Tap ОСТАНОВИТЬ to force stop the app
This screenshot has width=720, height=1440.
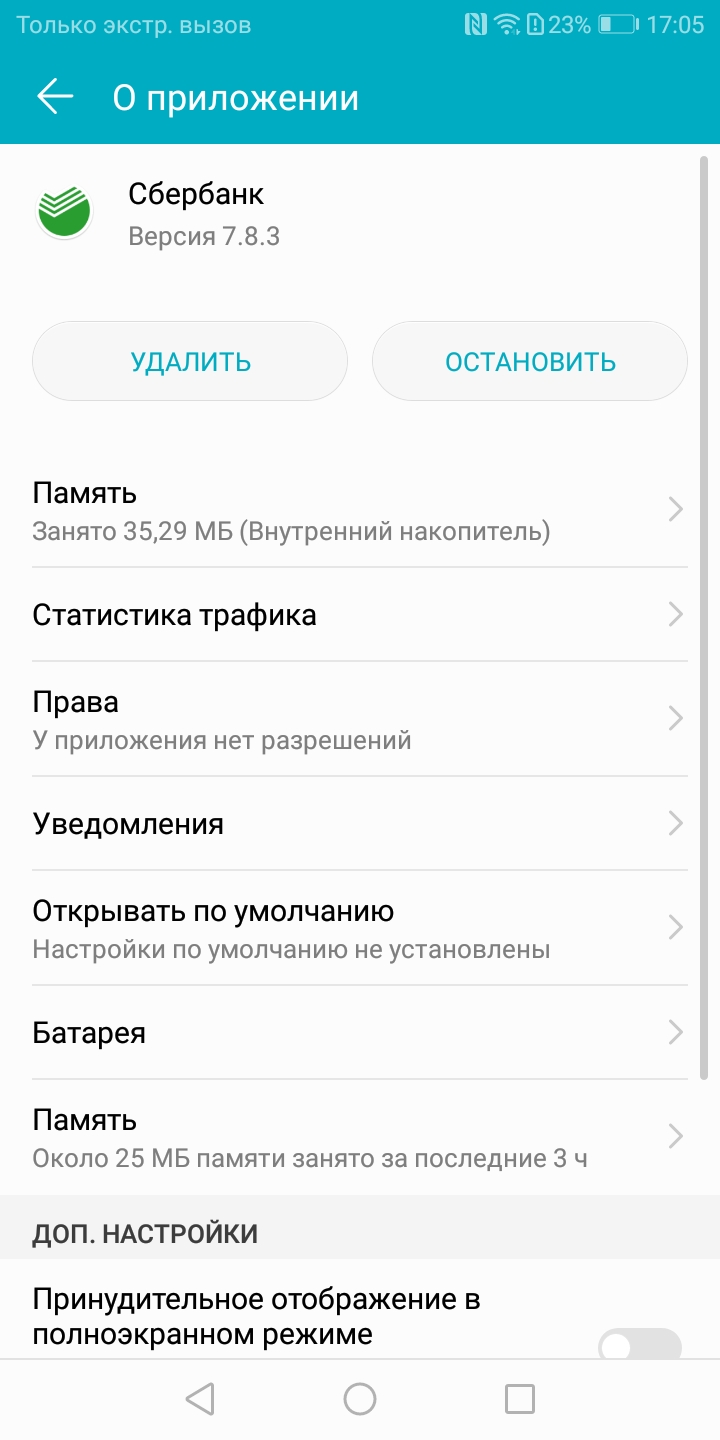click(530, 361)
